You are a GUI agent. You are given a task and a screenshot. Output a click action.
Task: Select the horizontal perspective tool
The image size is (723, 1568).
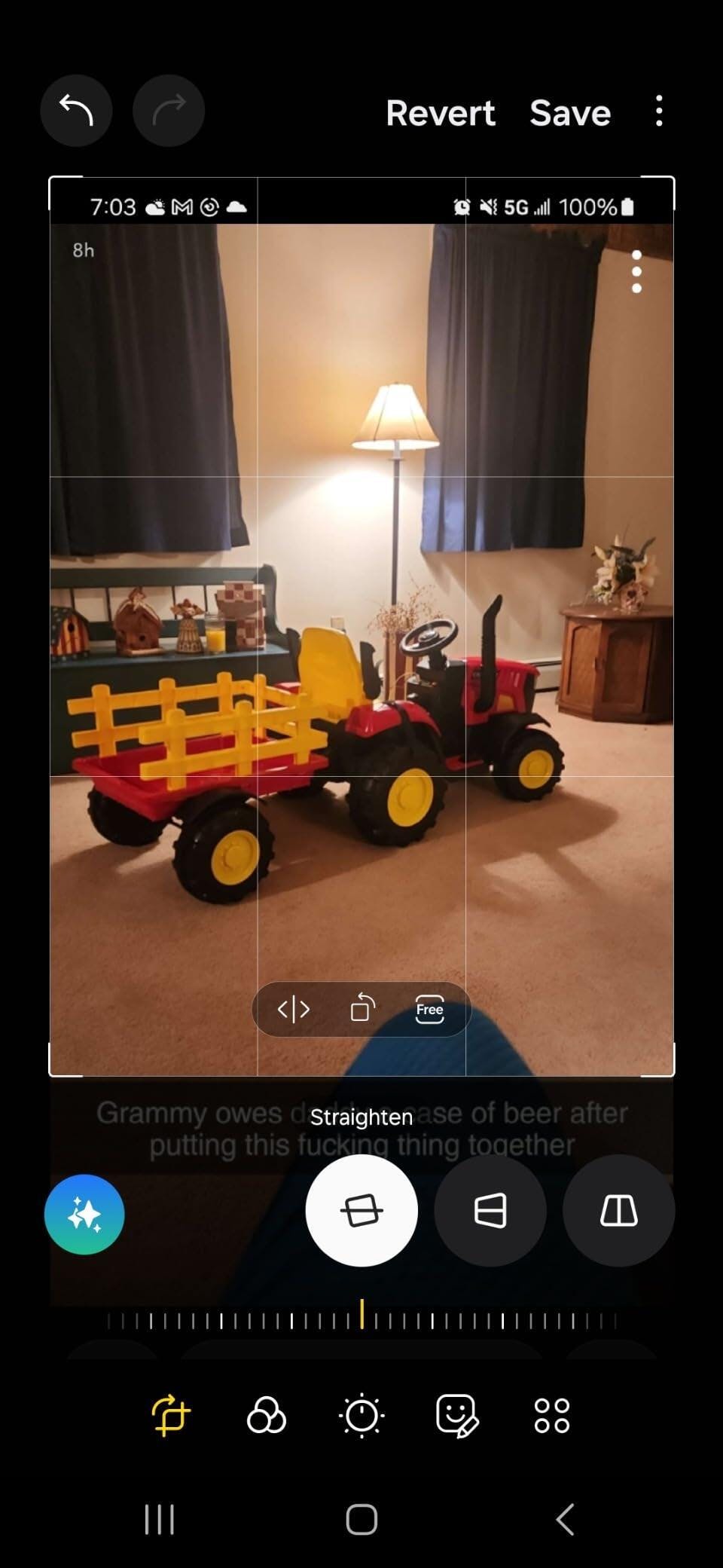490,1211
